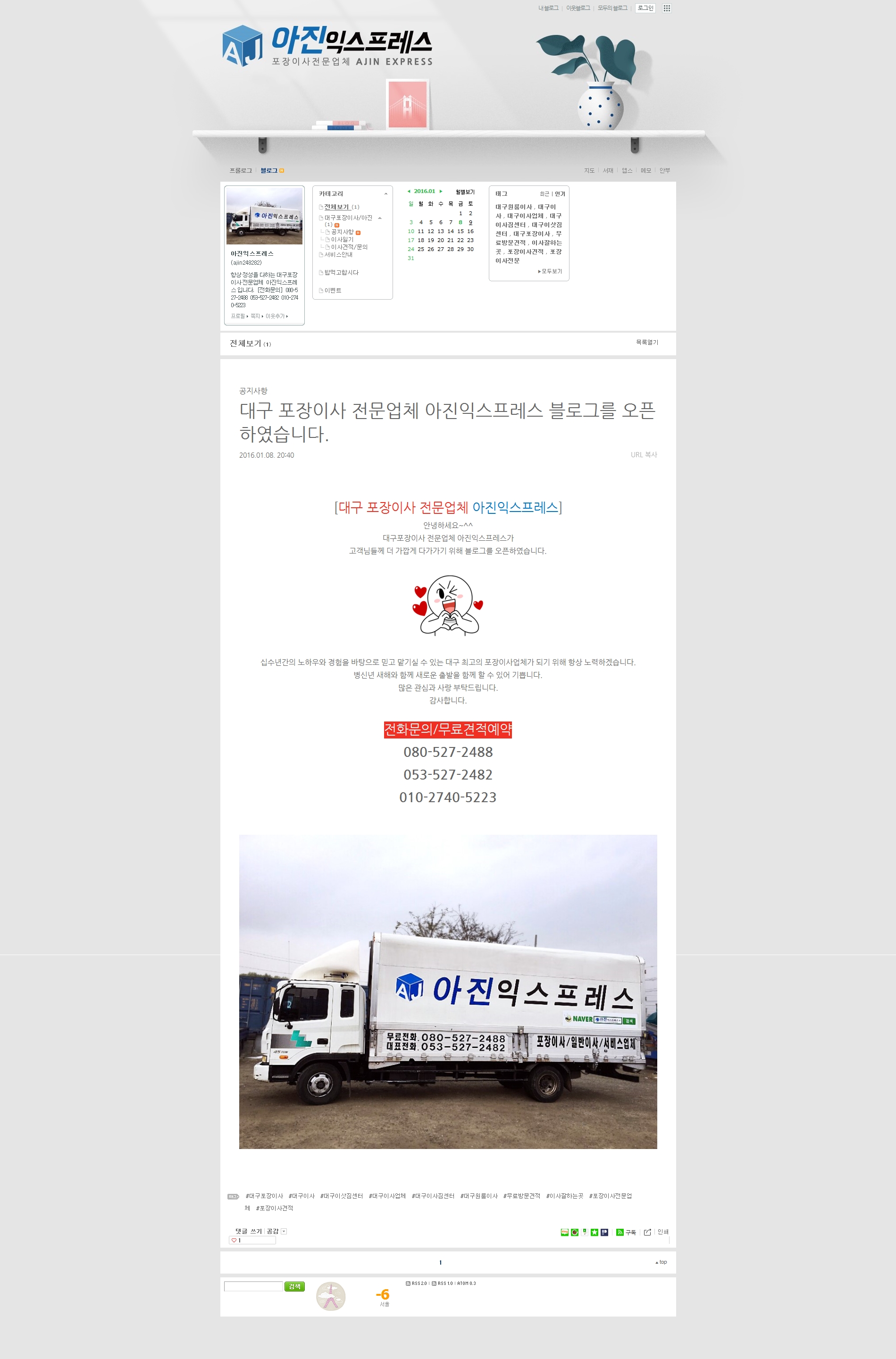
Task: Copy the post URL with URL 복사
Action: click(644, 455)
